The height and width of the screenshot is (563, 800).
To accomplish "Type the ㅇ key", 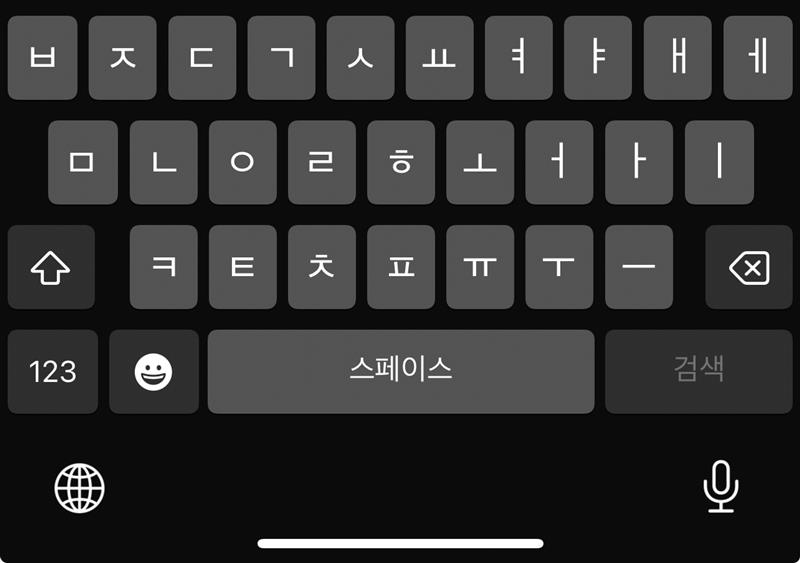I will click(242, 163).
